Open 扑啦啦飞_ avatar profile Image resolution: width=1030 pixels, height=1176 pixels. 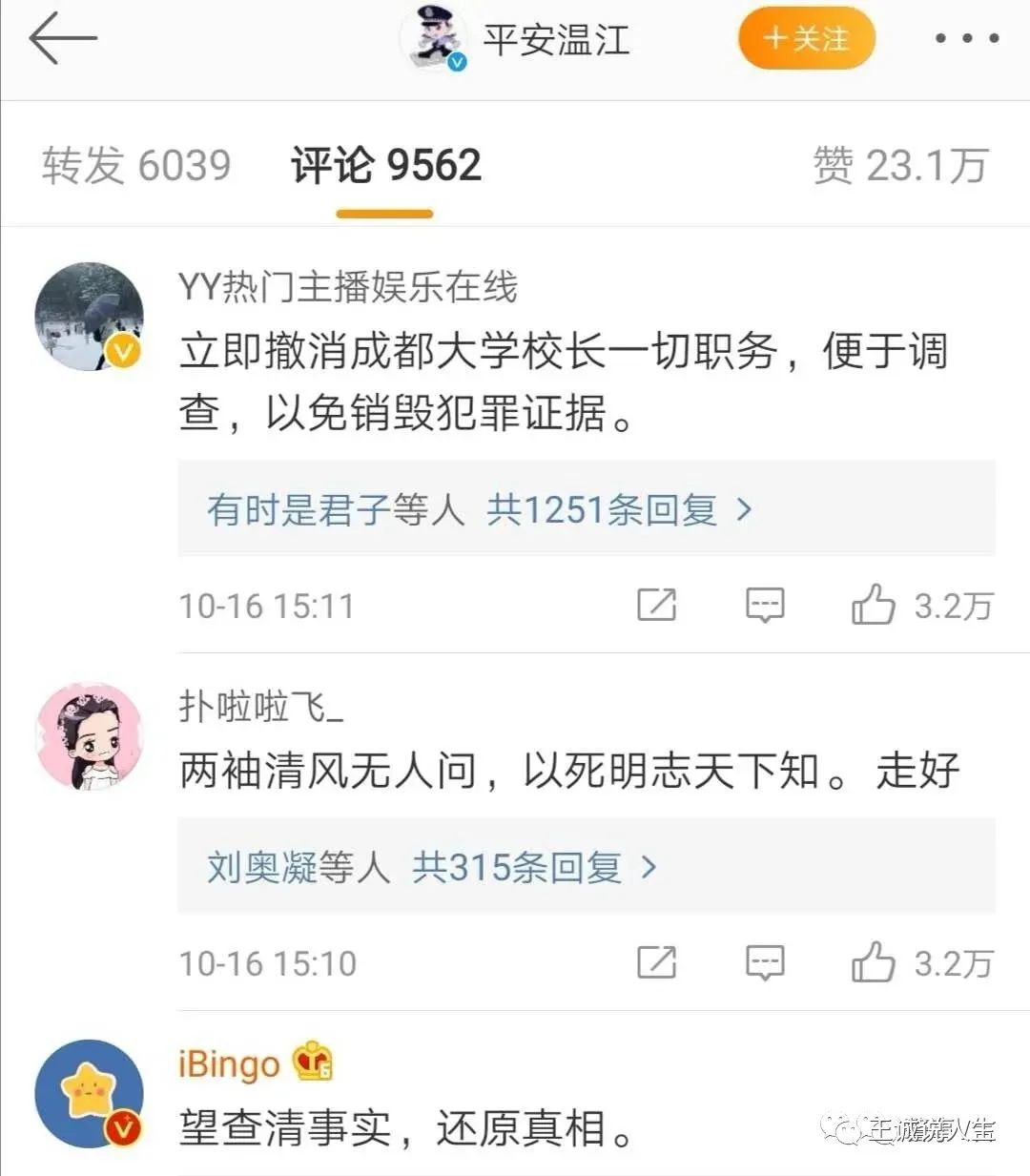89,736
